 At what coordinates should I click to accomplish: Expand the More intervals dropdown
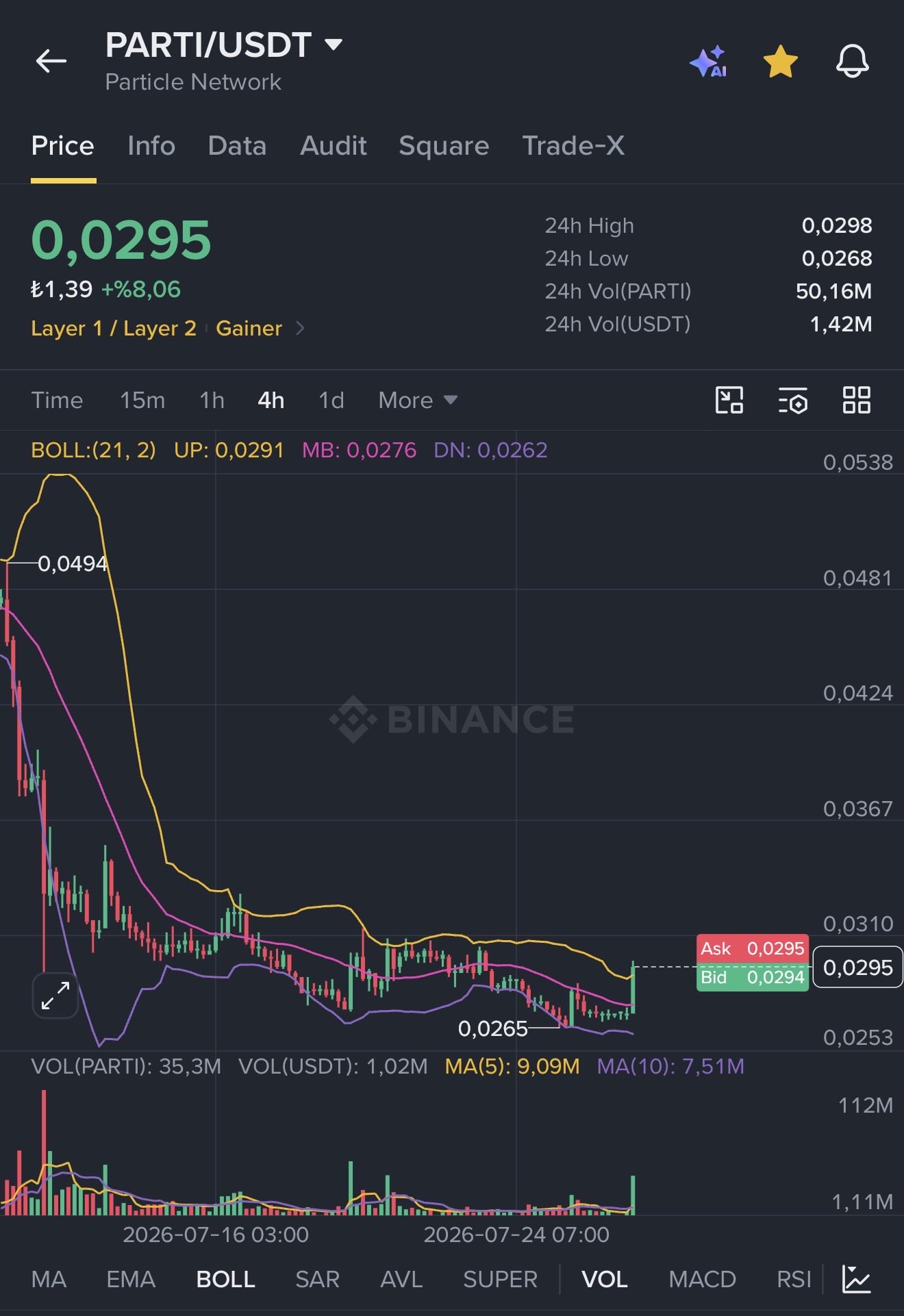(x=418, y=401)
